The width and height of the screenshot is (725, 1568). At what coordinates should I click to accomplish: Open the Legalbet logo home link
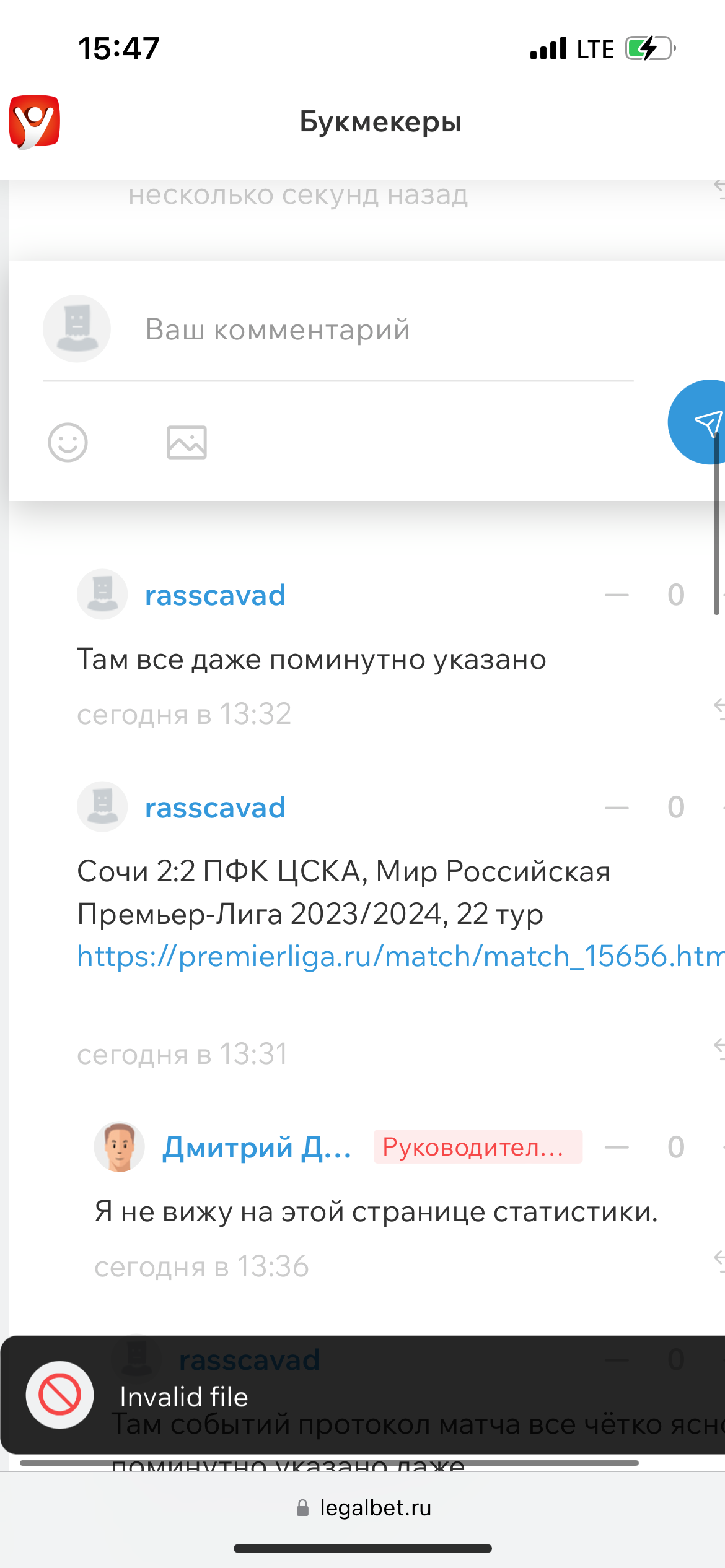[35, 121]
